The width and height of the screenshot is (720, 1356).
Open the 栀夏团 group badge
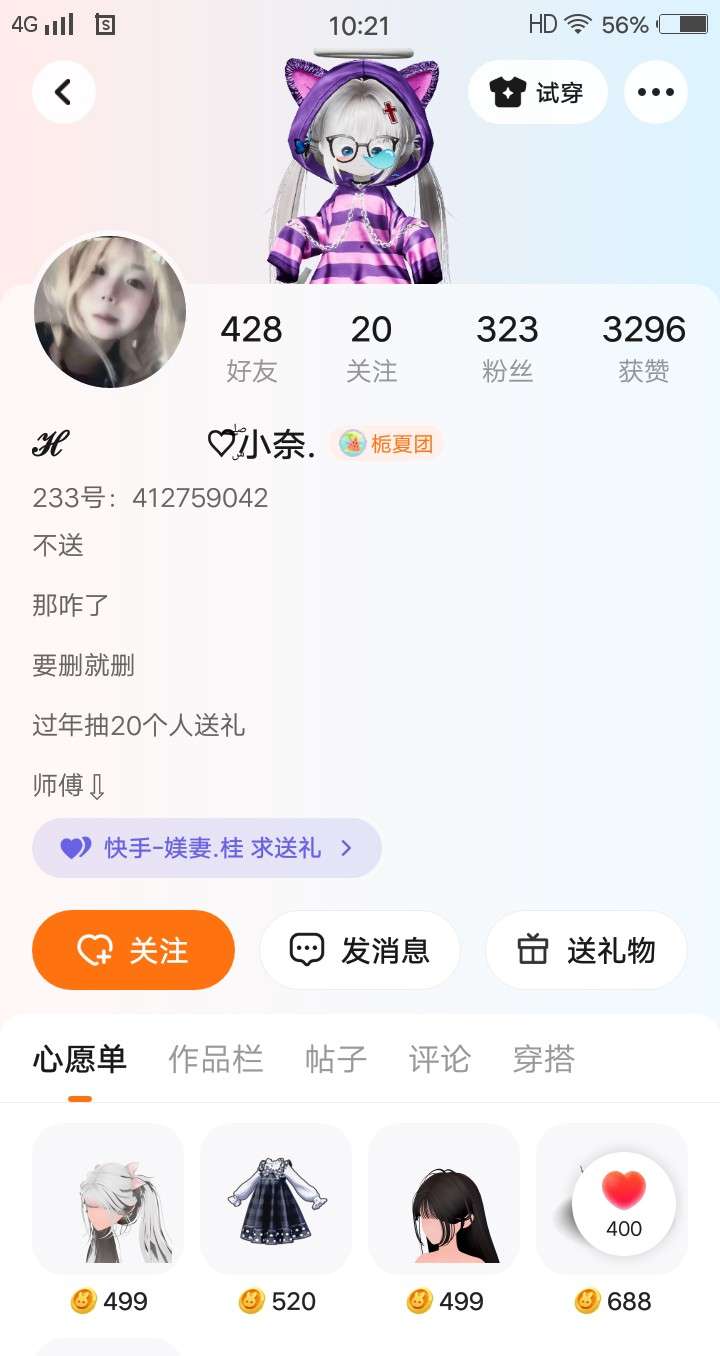387,444
